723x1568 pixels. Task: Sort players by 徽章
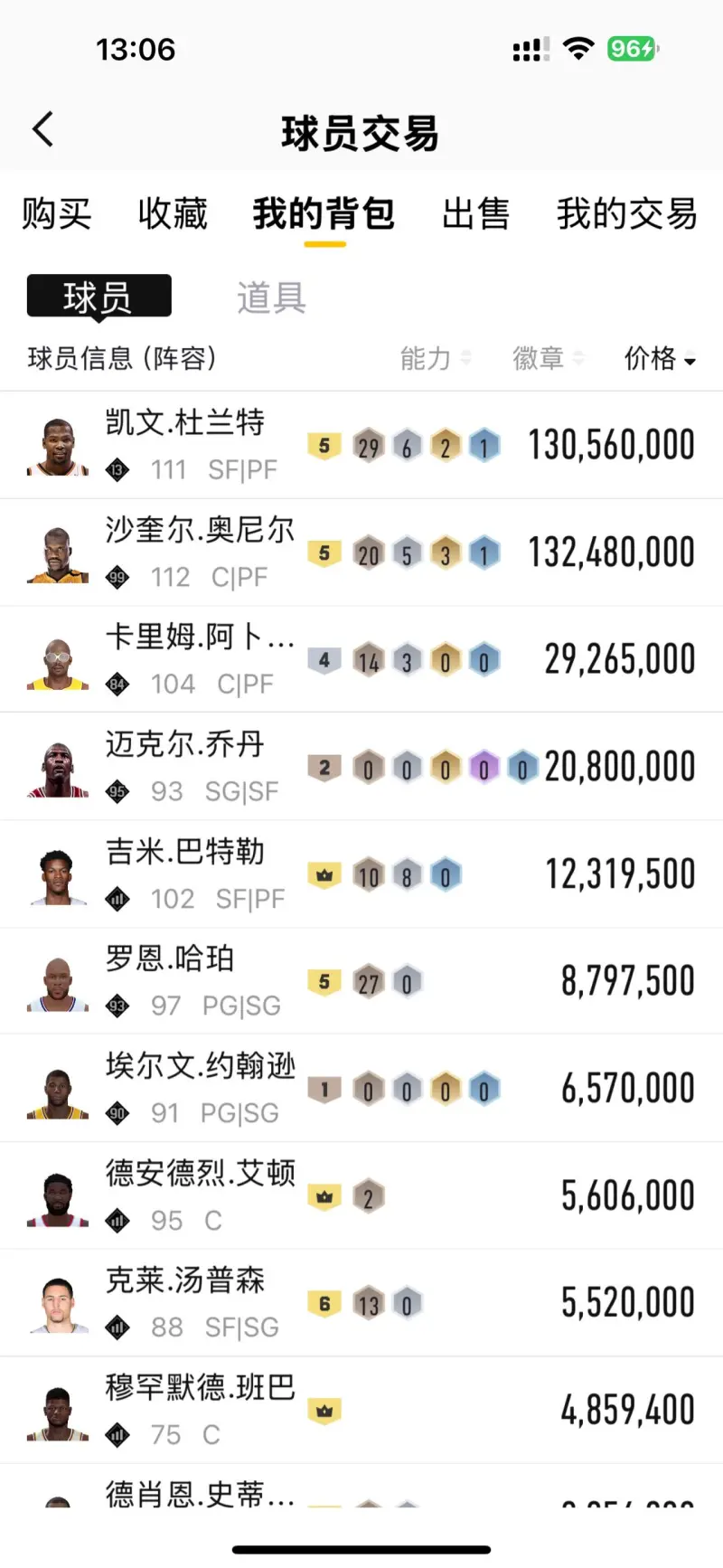[x=548, y=359]
